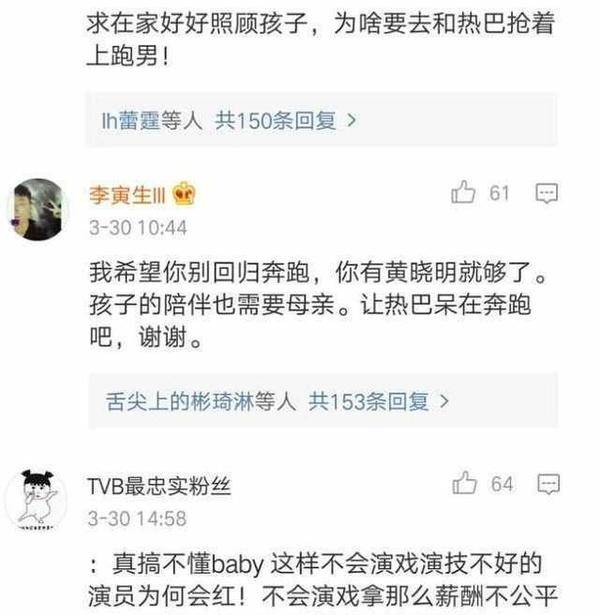Viewport: 600px width, 615px height.
Task: Open the username TVB最忠实粉丝
Action: [x=158, y=487]
